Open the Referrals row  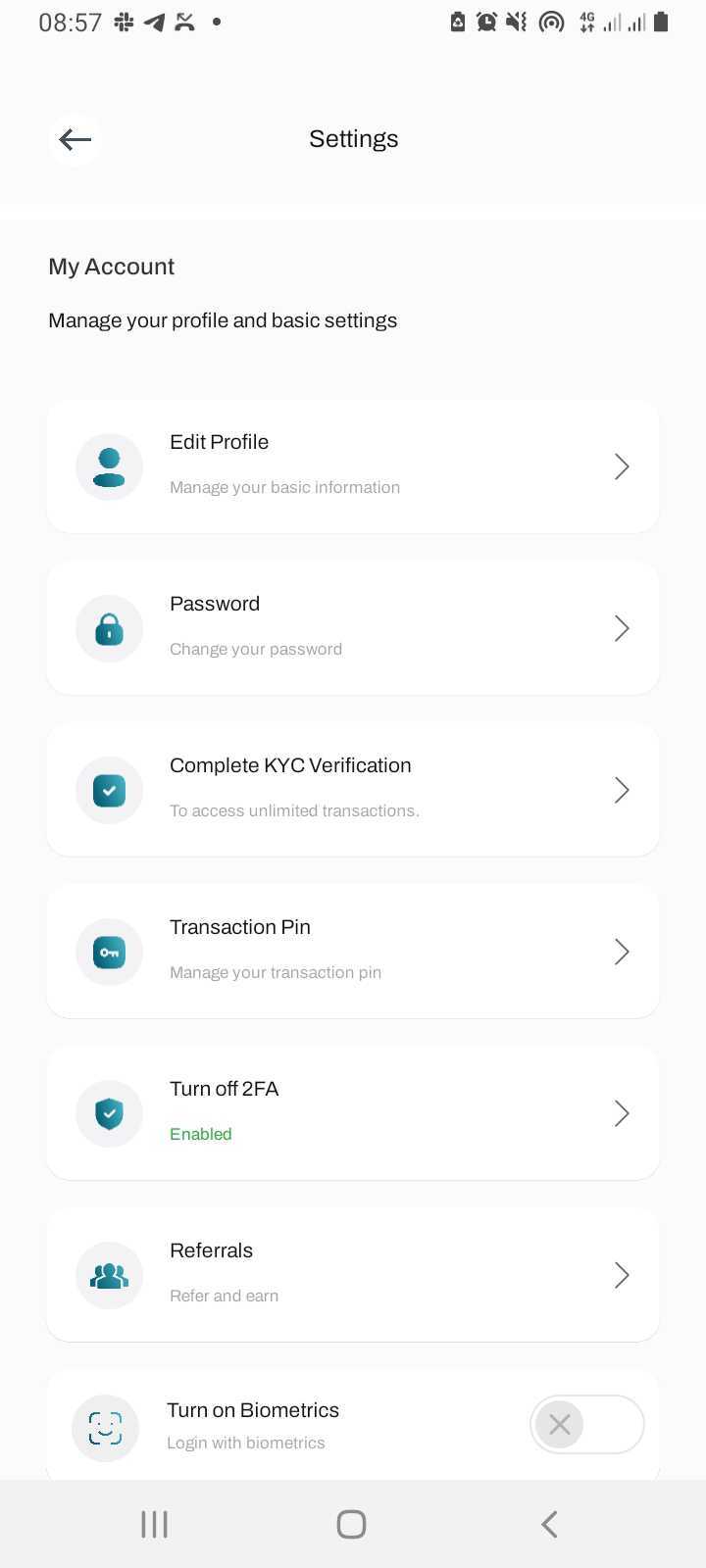point(353,1275)
